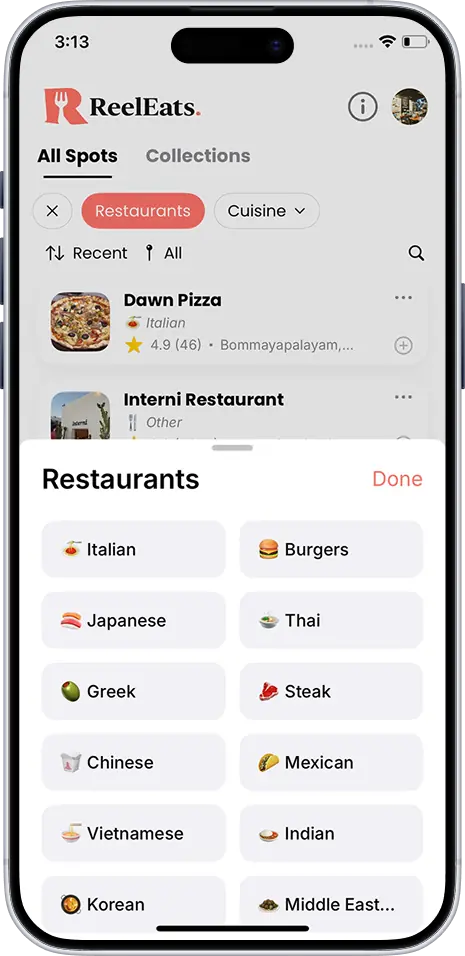Open the search magnifier icon
This screenshot has width=465, height=956.
point(416,253)
